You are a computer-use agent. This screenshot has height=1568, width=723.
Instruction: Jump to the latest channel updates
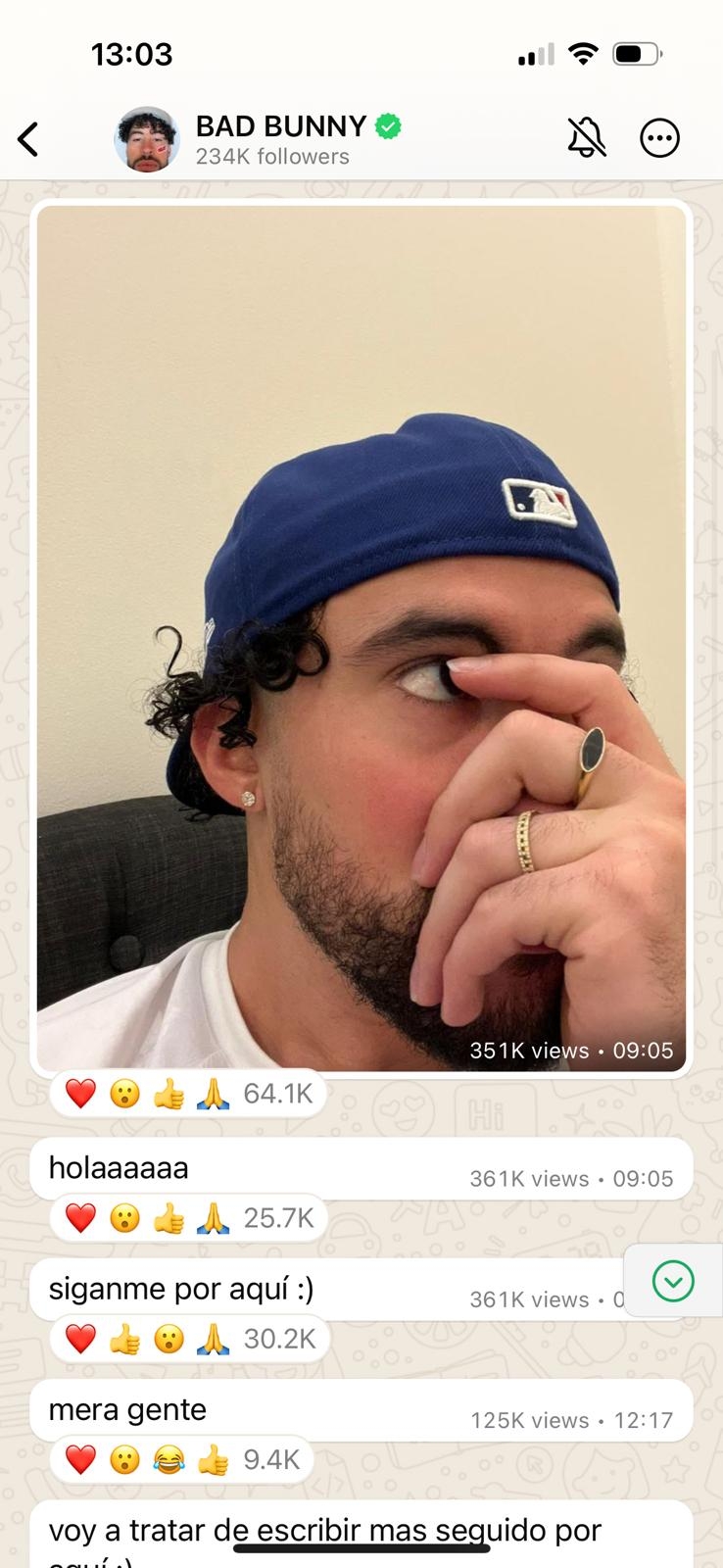point(673,1281)
